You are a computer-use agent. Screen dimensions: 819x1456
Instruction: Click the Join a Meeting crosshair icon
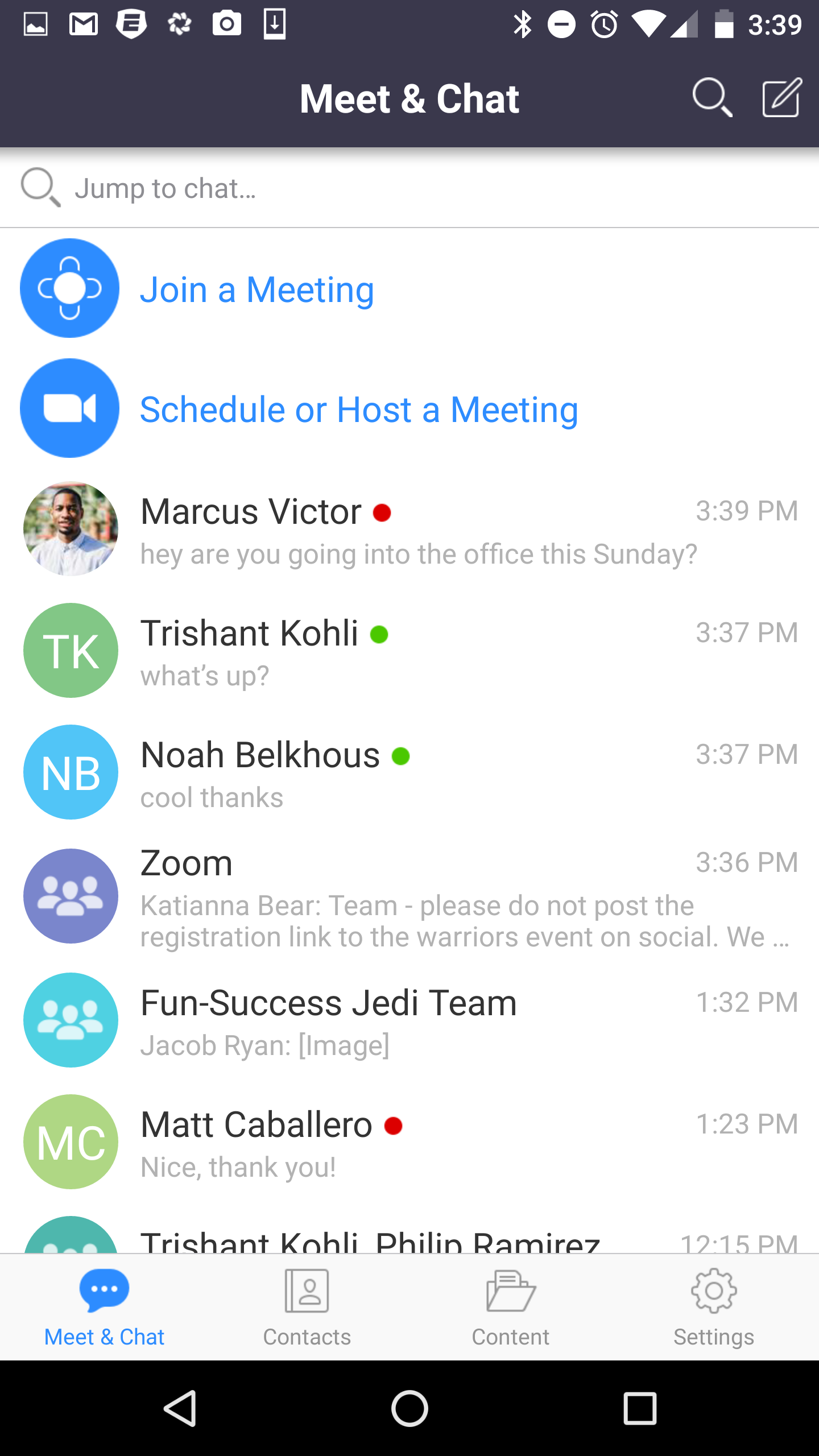(69, 288)
